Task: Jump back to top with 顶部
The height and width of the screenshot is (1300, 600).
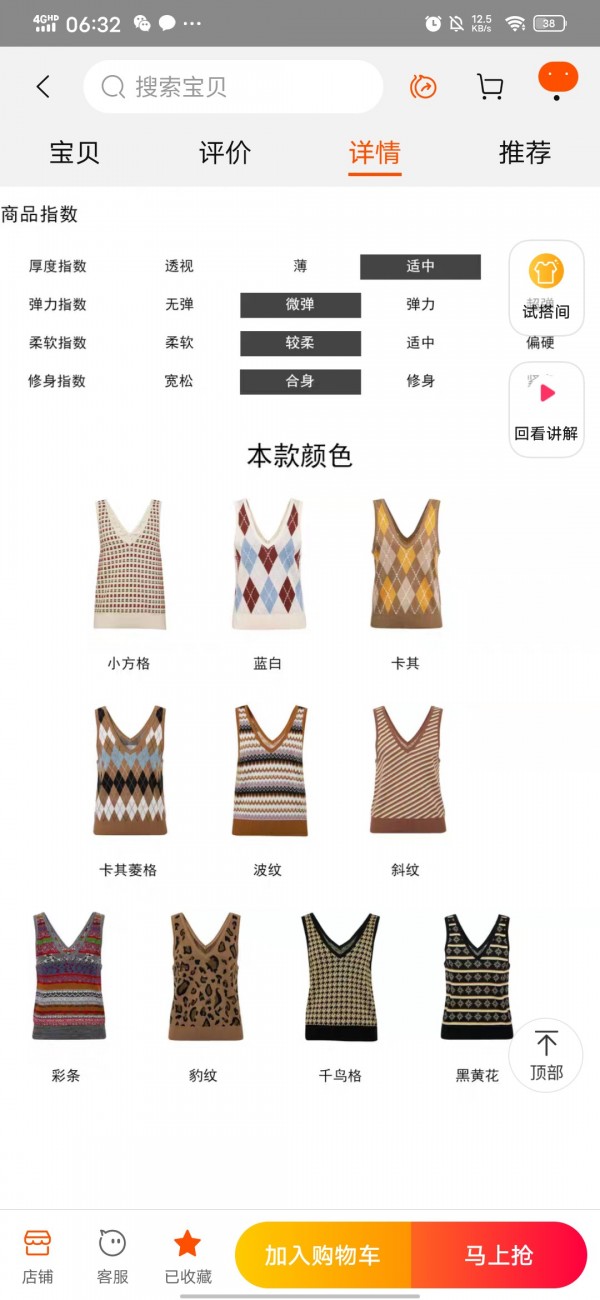Action: (546, 1055)
